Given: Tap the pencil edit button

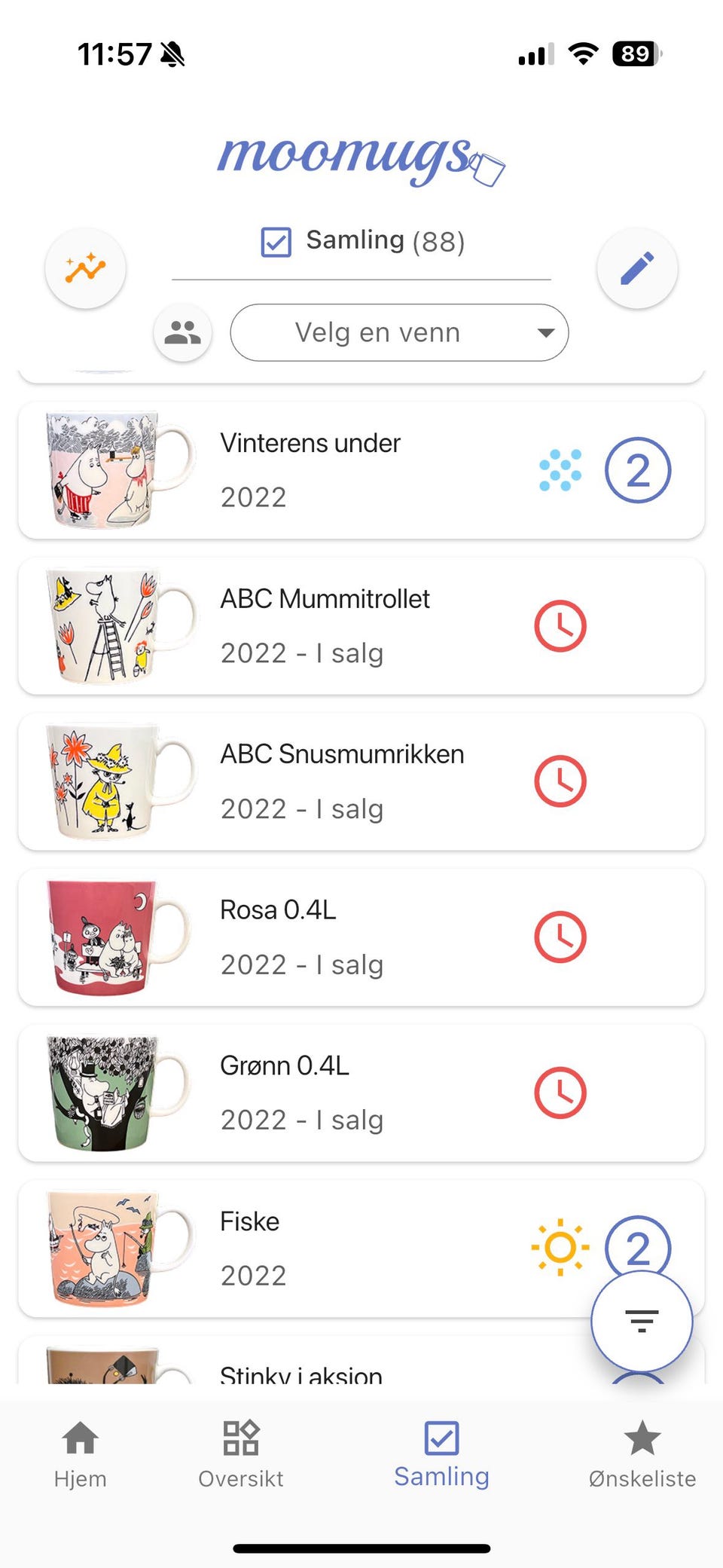Looking at the screenshot, I should 637,268.
